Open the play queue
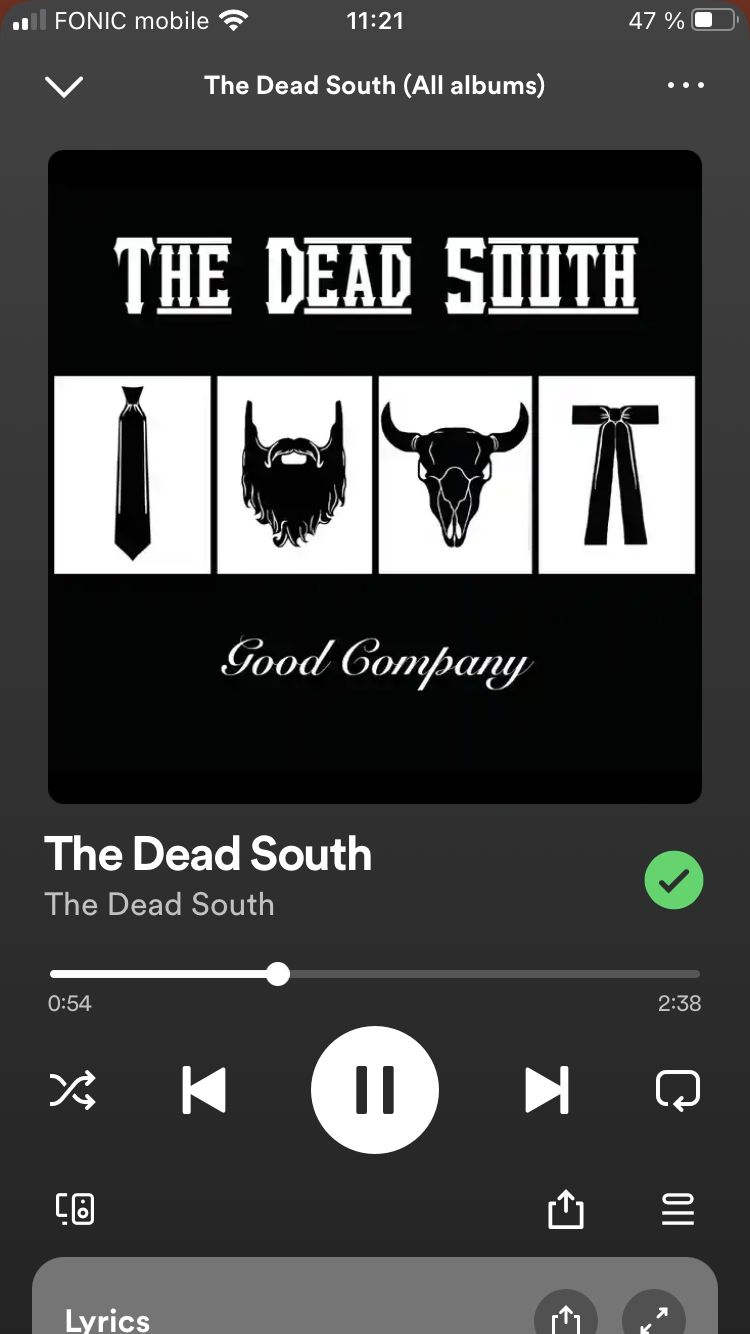This screenshot has height=1334, width=750. pyautogui.click(x=678, y=1209)
